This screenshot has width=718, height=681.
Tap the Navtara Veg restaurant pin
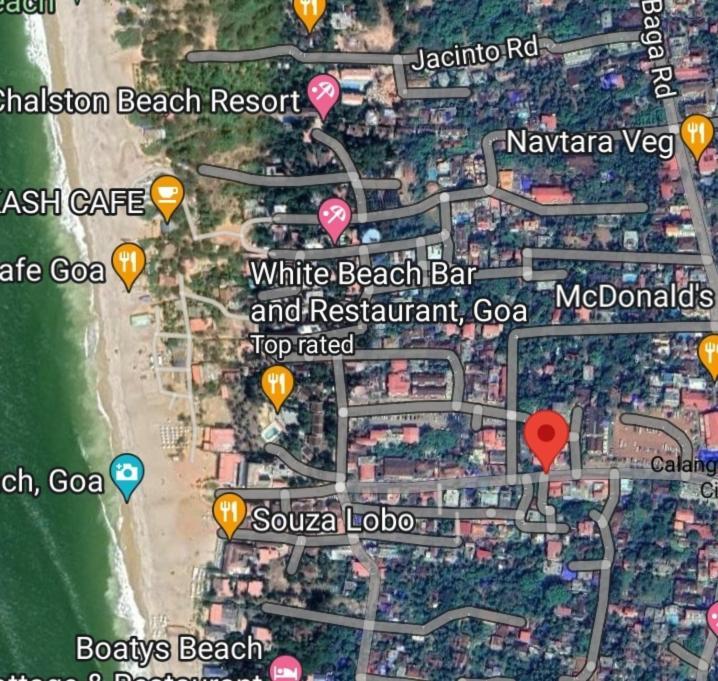coord(697,133)
